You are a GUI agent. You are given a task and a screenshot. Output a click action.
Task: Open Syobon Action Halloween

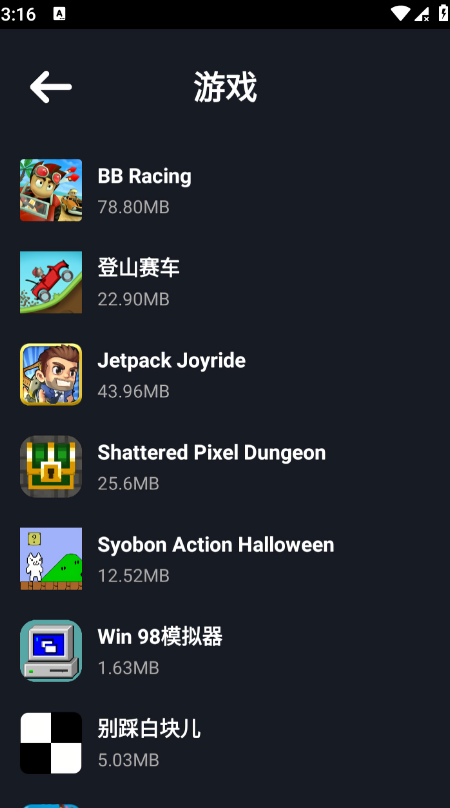coord(225,559)
